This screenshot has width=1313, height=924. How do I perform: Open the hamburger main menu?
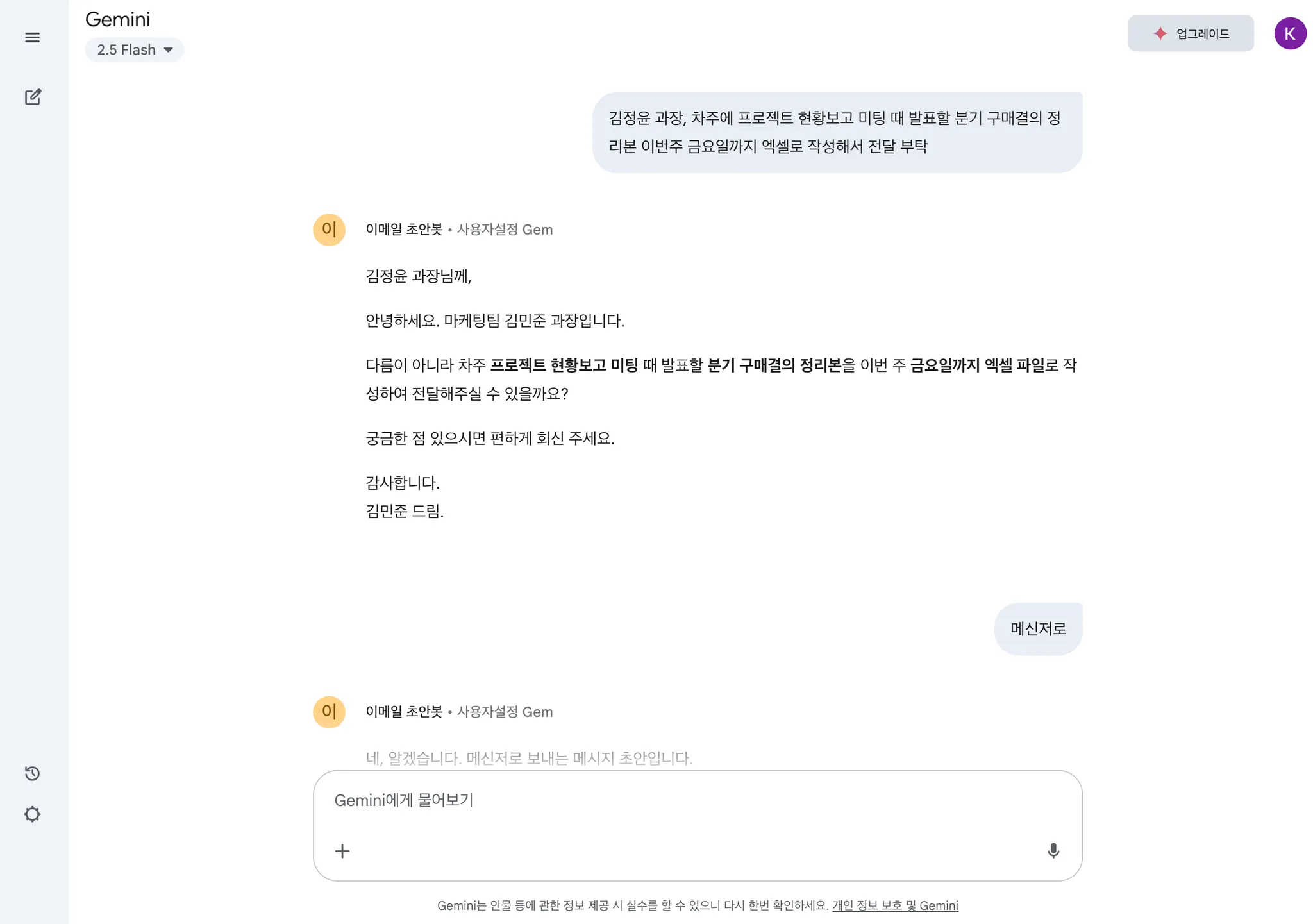click(32, 37)
